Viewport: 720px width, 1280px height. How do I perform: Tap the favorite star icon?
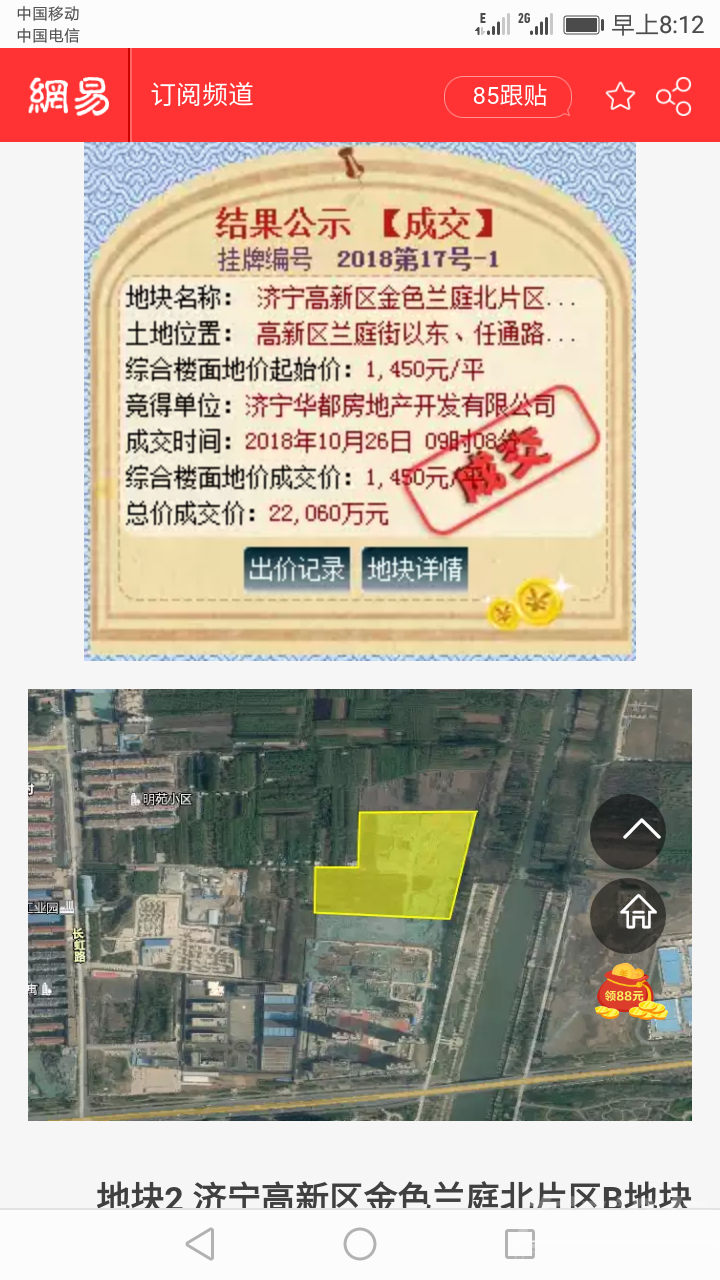point(621,96)
